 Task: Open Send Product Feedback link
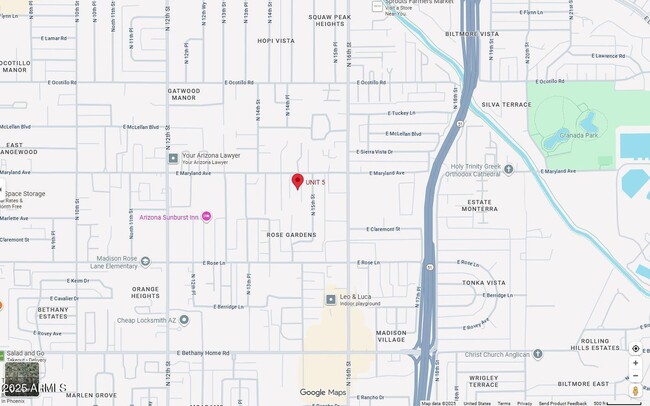coord(563,403)
